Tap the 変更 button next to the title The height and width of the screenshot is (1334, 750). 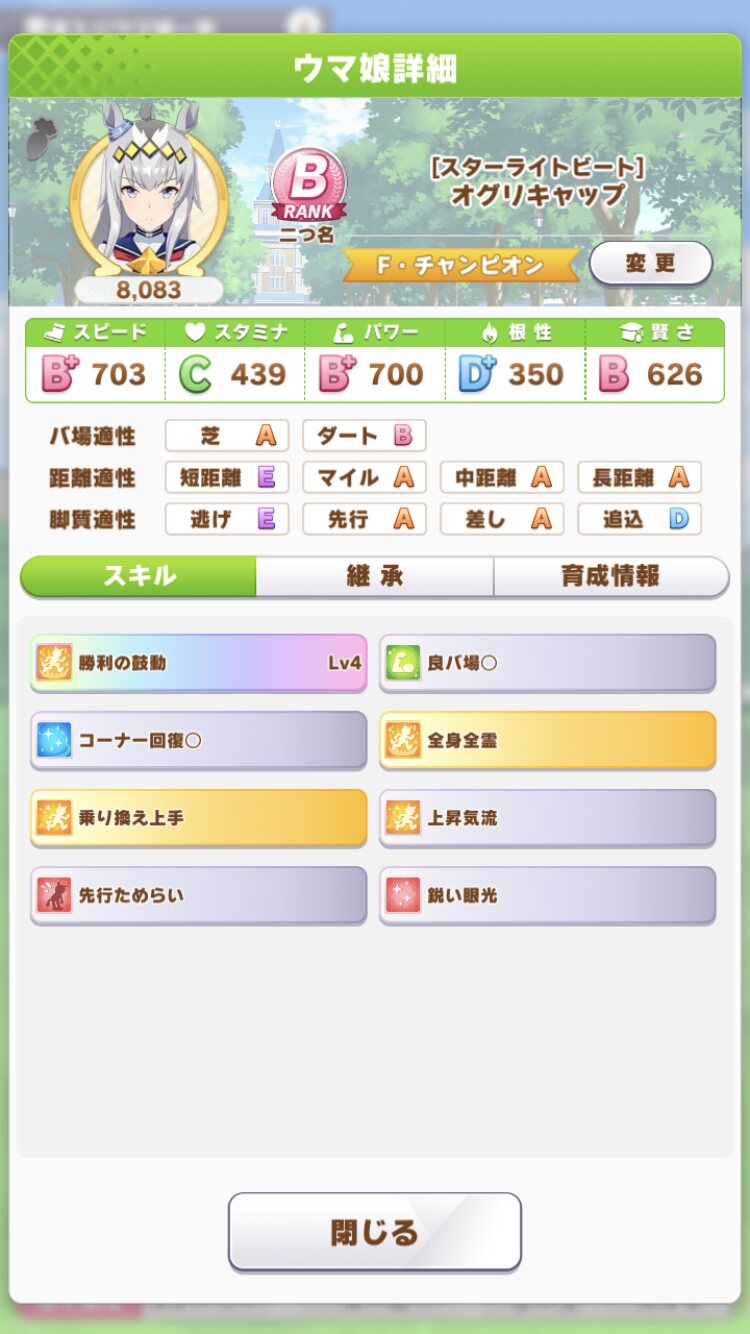650,264
